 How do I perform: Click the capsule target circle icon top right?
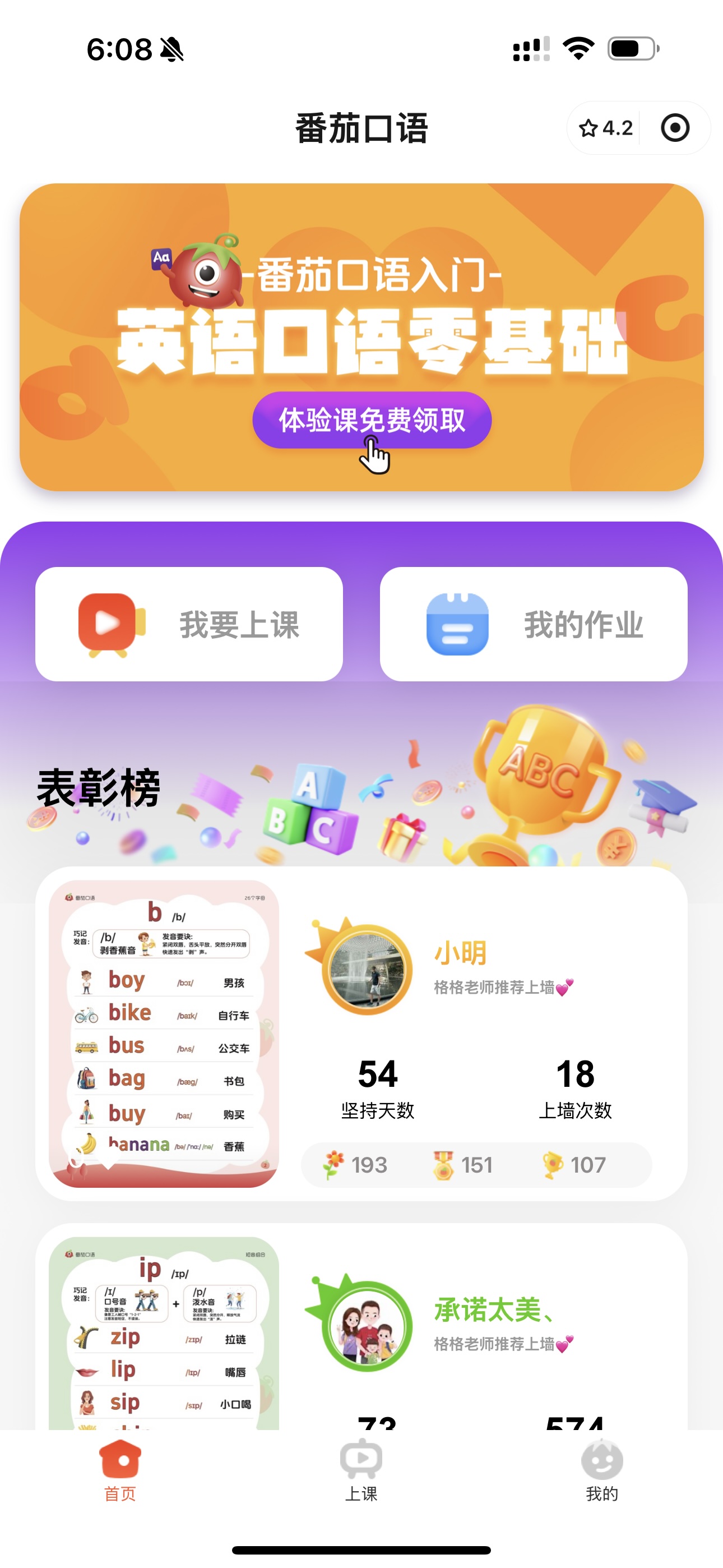pos(674,128)
